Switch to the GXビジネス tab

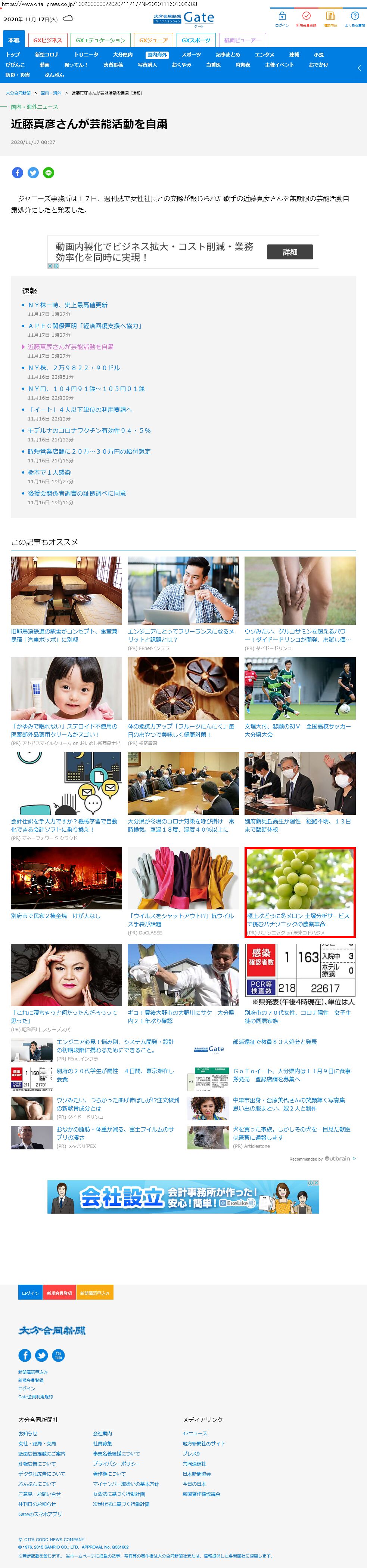point(48,40)
